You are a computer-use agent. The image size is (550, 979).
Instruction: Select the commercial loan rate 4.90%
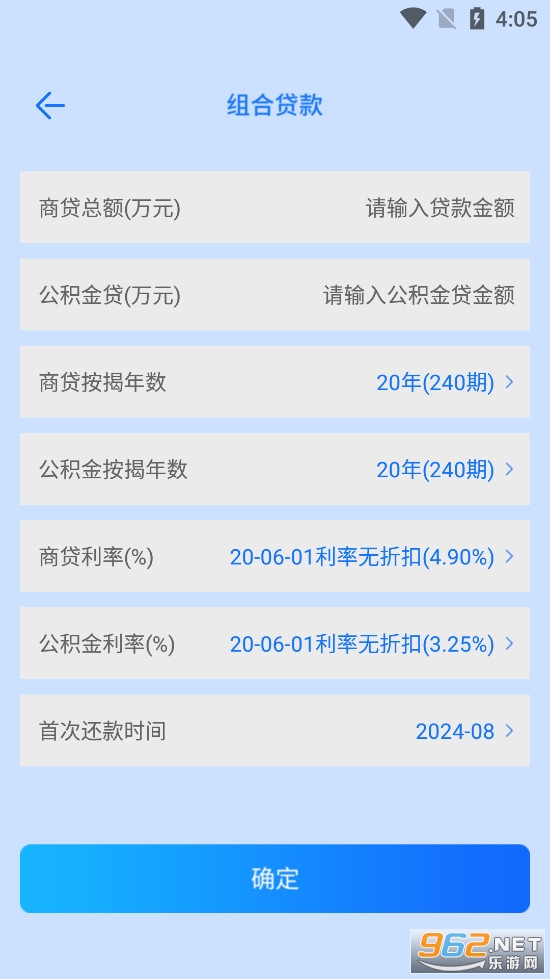275,556
